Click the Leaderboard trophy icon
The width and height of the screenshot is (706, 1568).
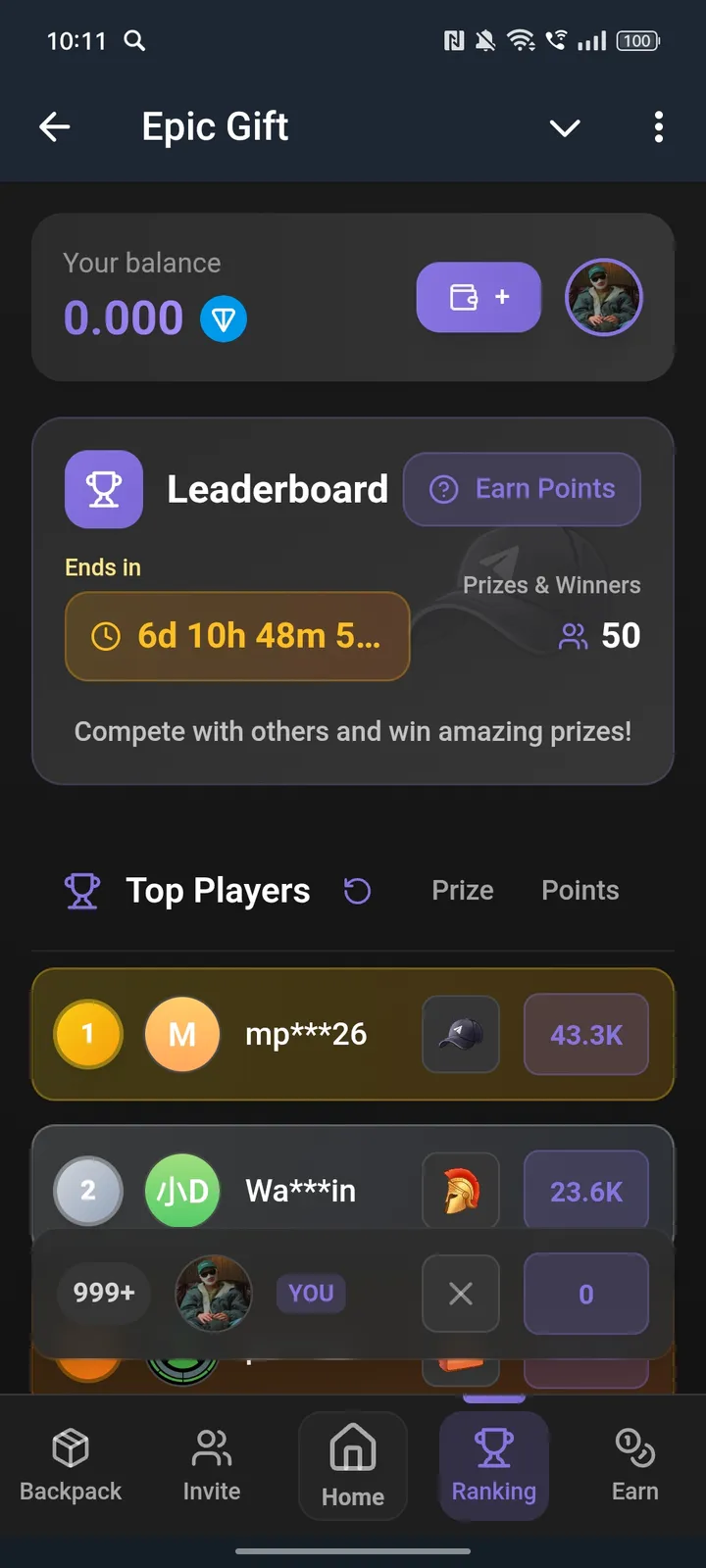(x=104, y=489)
